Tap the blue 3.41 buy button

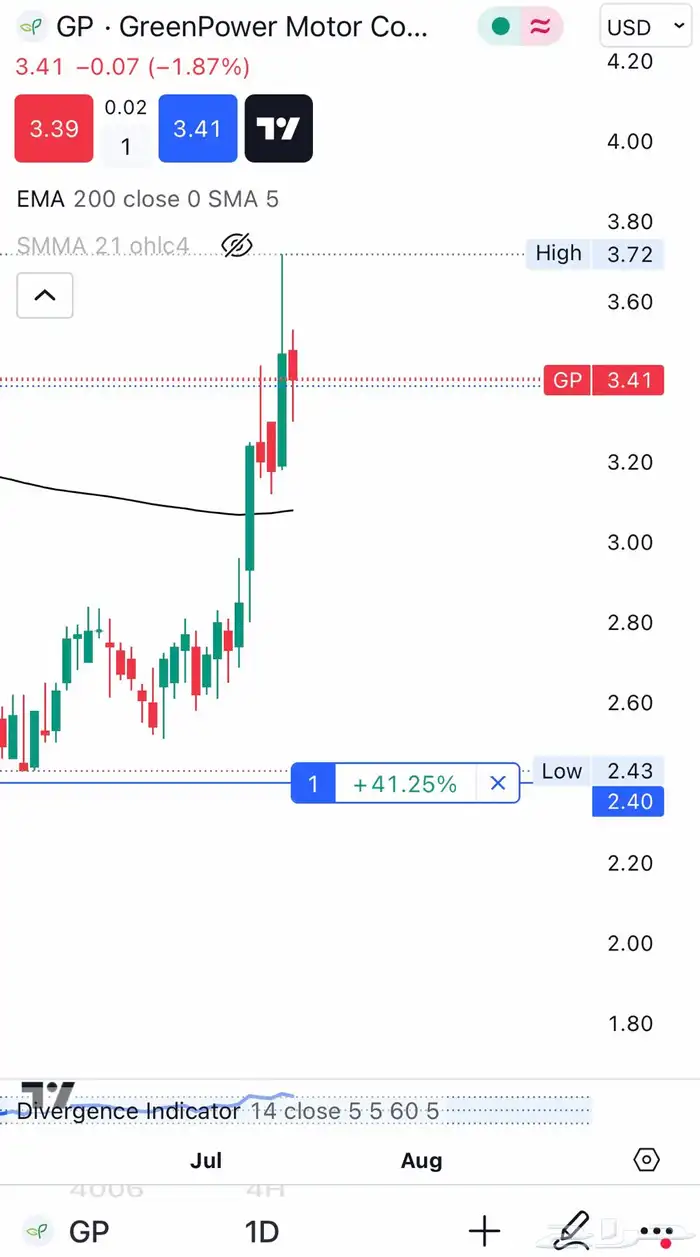coord(197,129)
